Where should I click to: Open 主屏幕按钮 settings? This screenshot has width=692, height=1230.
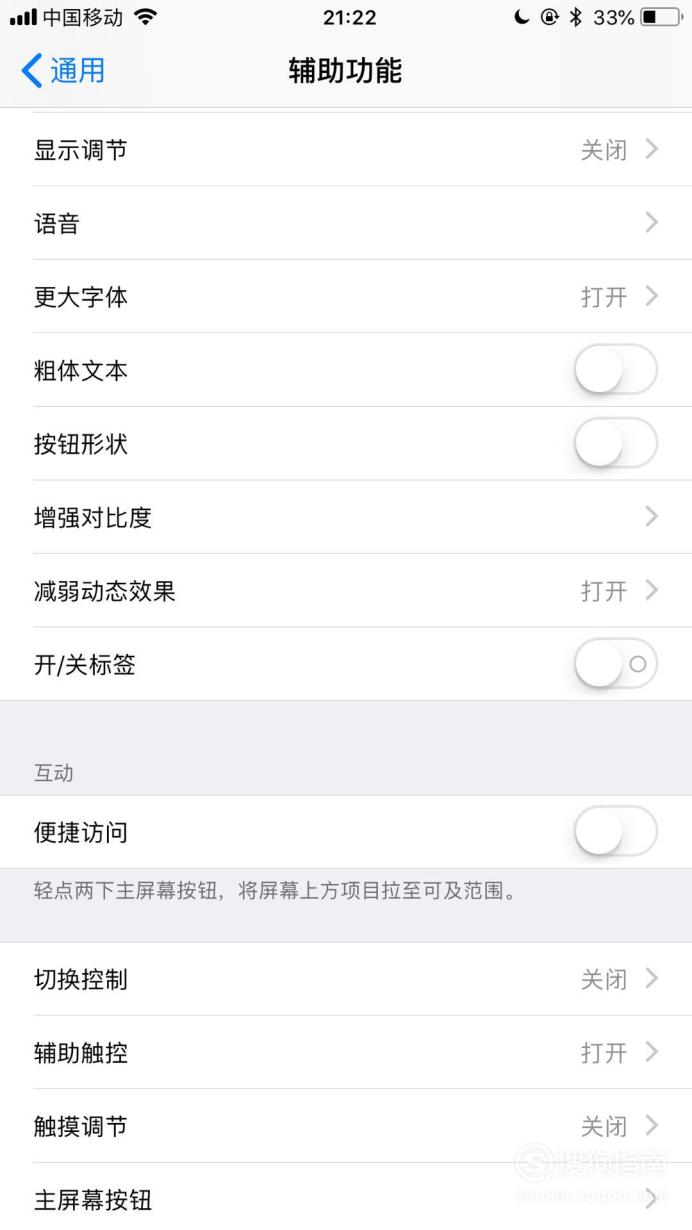tap(346, 1197)
